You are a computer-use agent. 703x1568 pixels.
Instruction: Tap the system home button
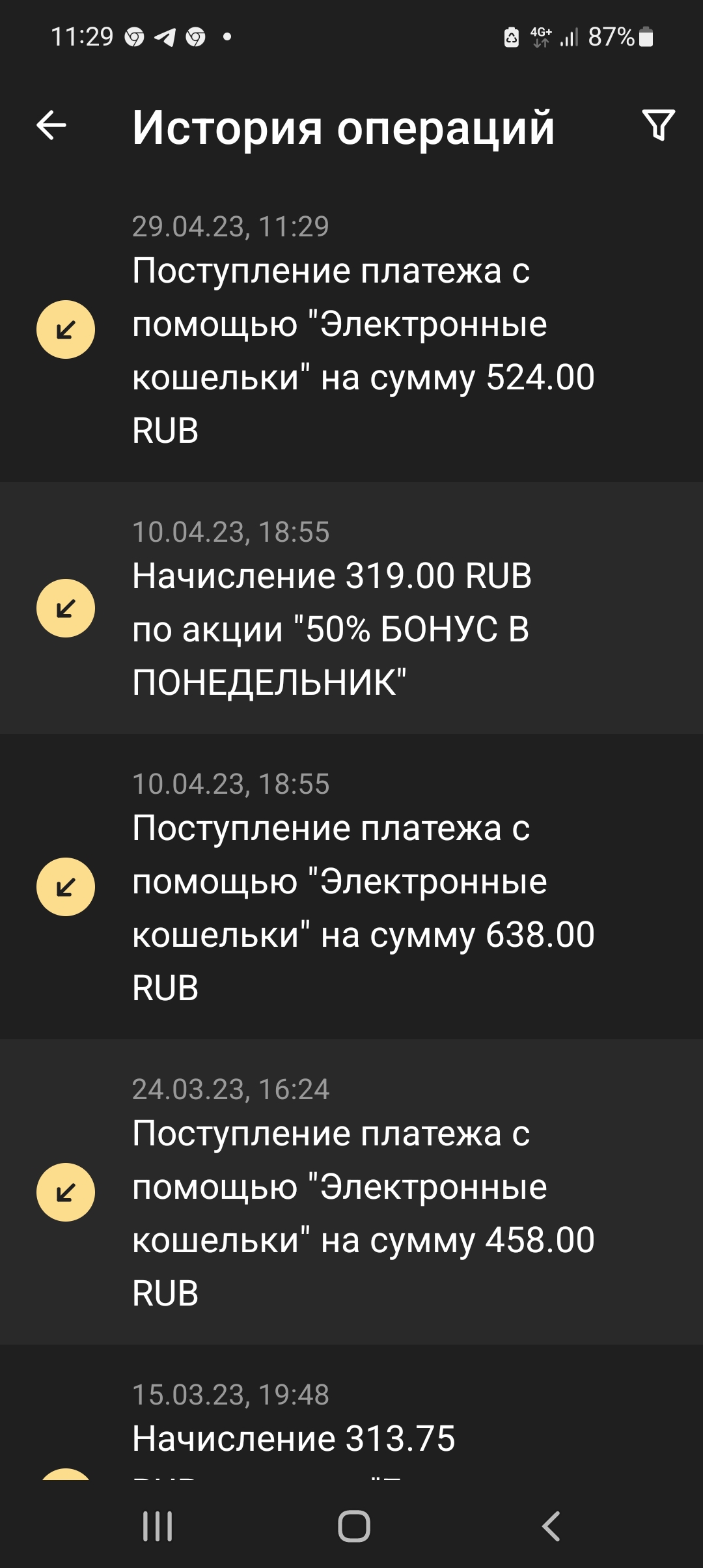[353, 1526]
